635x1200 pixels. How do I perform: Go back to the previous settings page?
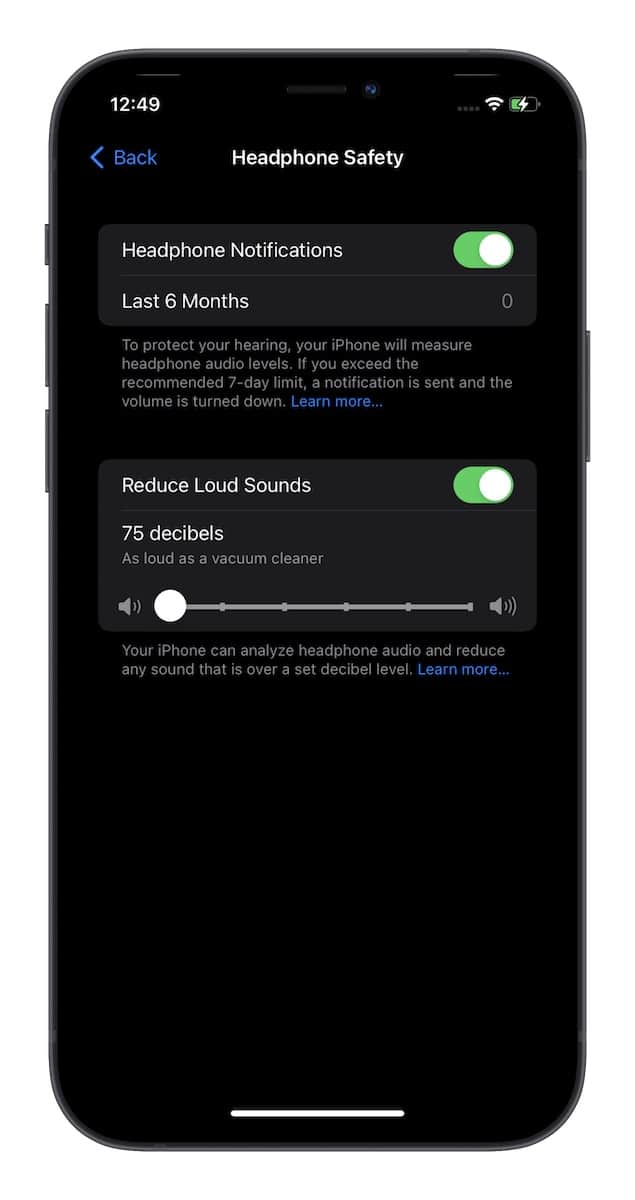coord(123,158)
